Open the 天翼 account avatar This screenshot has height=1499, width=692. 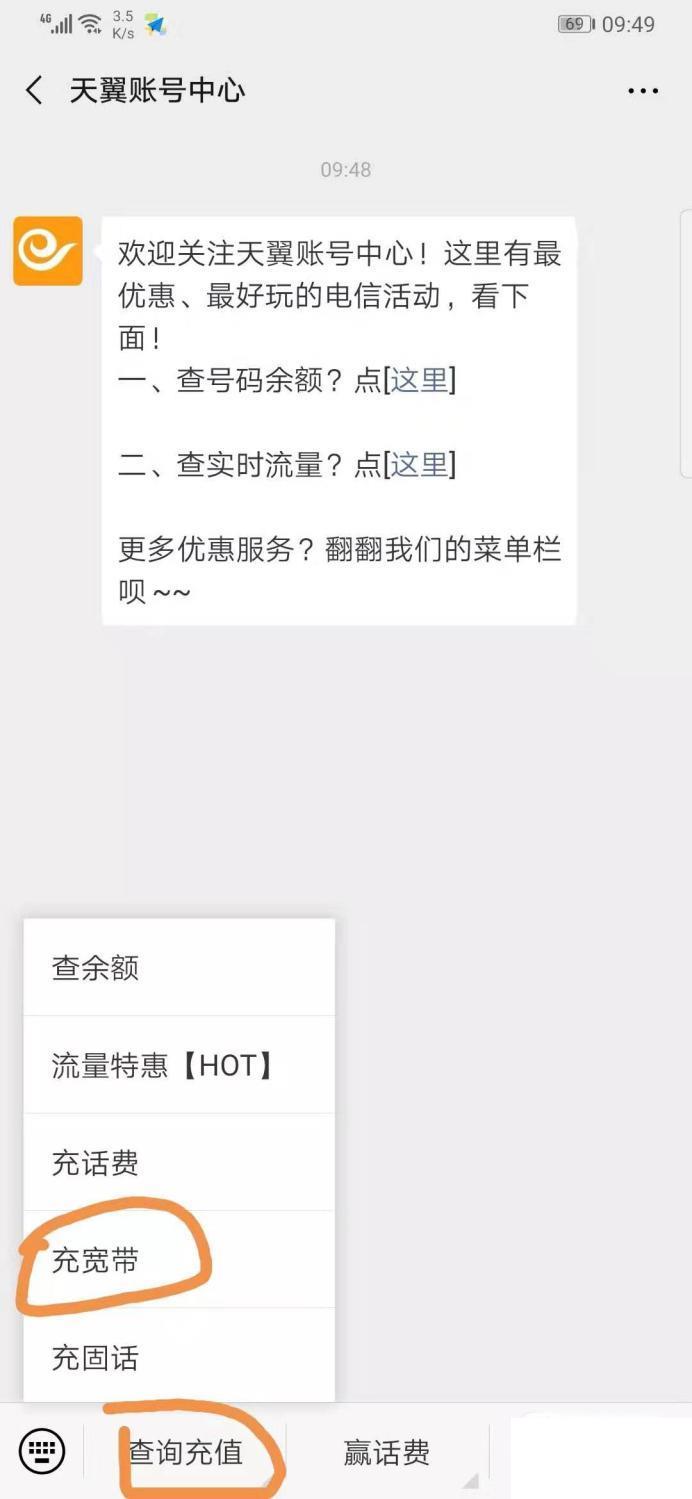click(48, 251)
